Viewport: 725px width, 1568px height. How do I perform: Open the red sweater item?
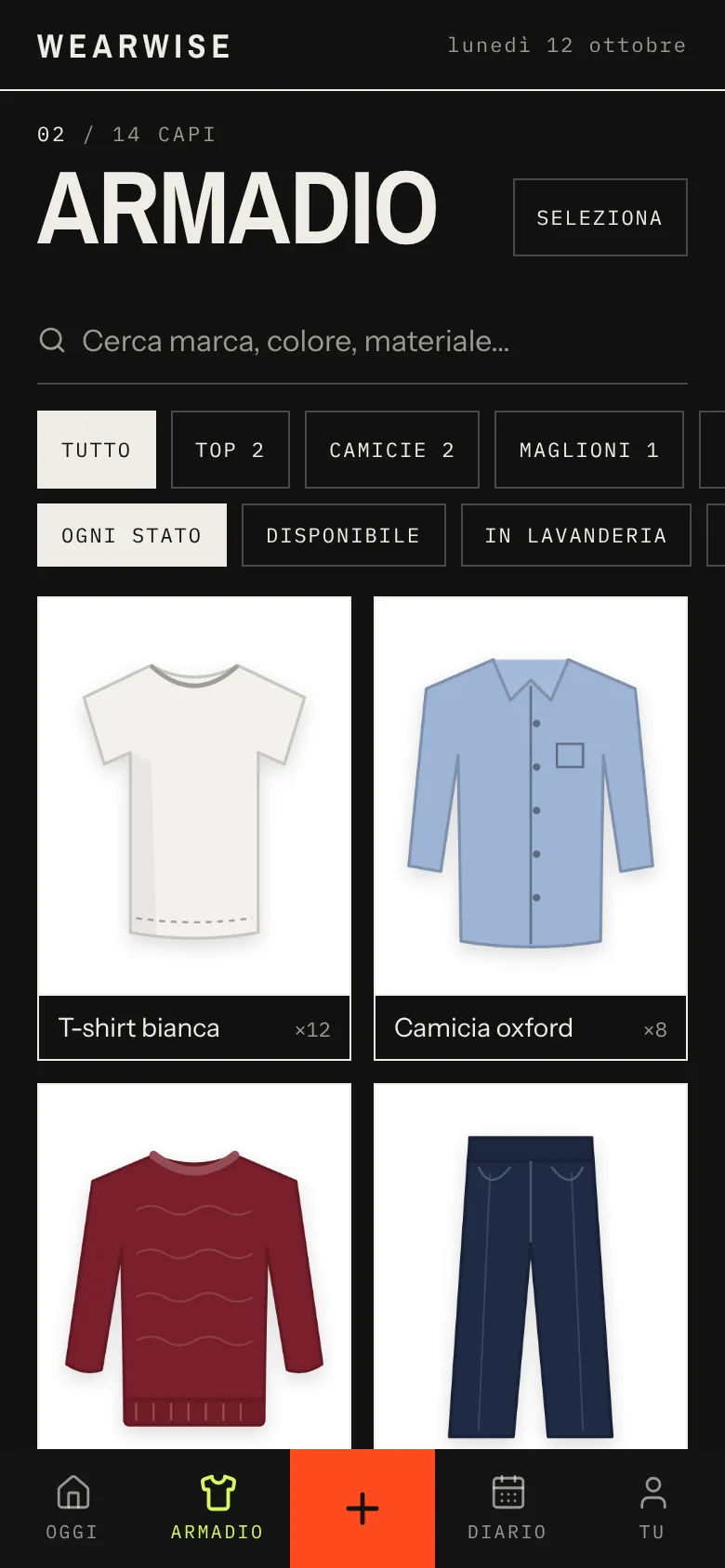pos(194,1266)
